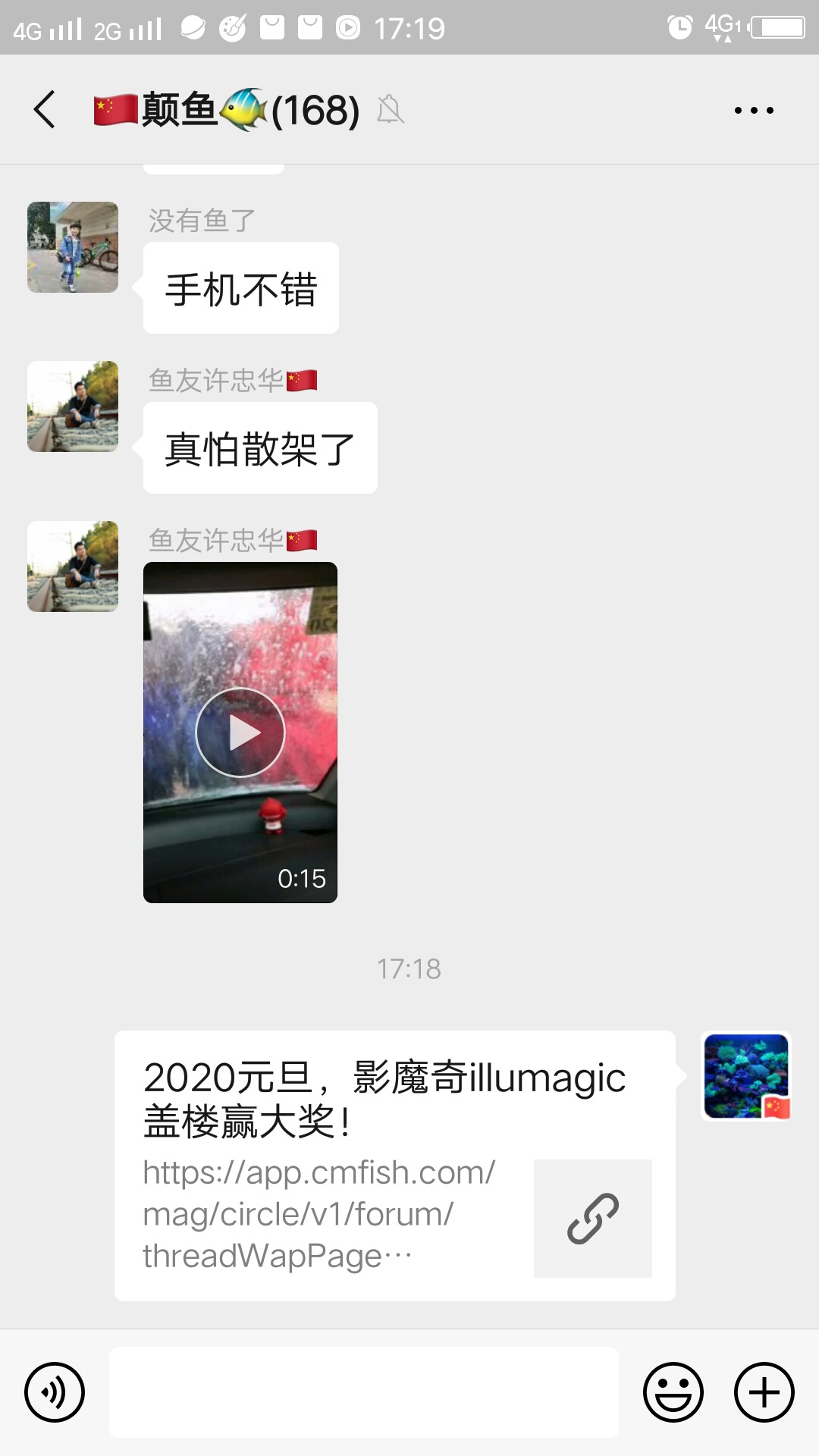Open avatar beside the 真怕散架了 message
This screenshot has width=819, height=1456.
point(73,406)
